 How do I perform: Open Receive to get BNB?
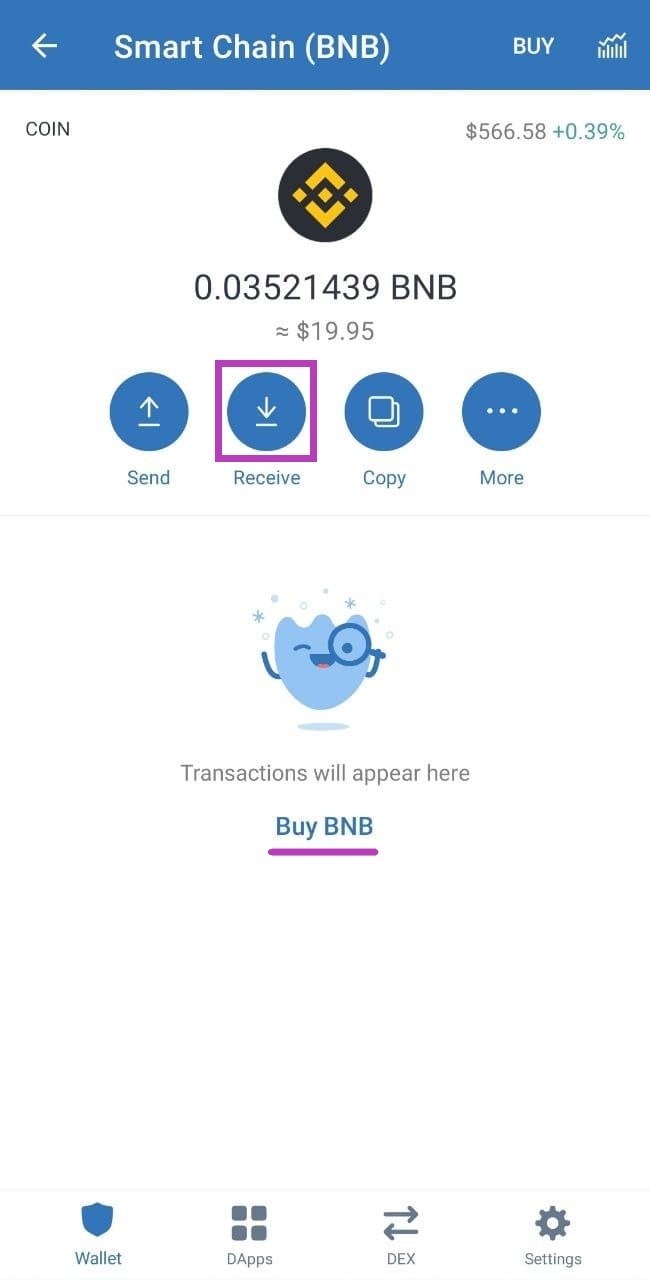[x=266, y=411]
